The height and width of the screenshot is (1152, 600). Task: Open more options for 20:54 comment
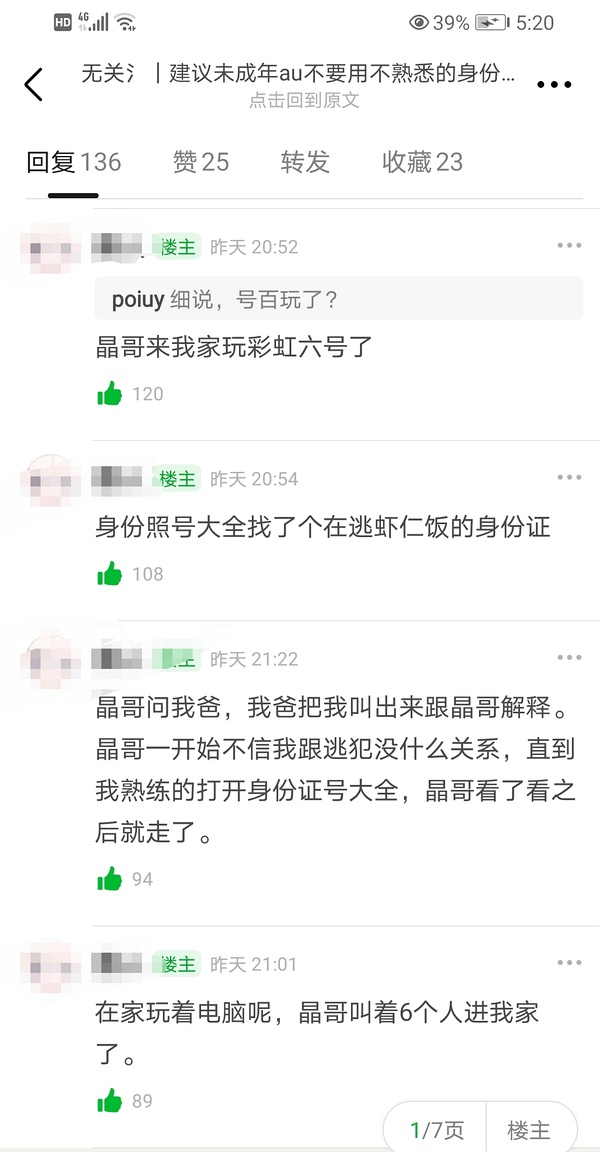(x=569, y=478)
